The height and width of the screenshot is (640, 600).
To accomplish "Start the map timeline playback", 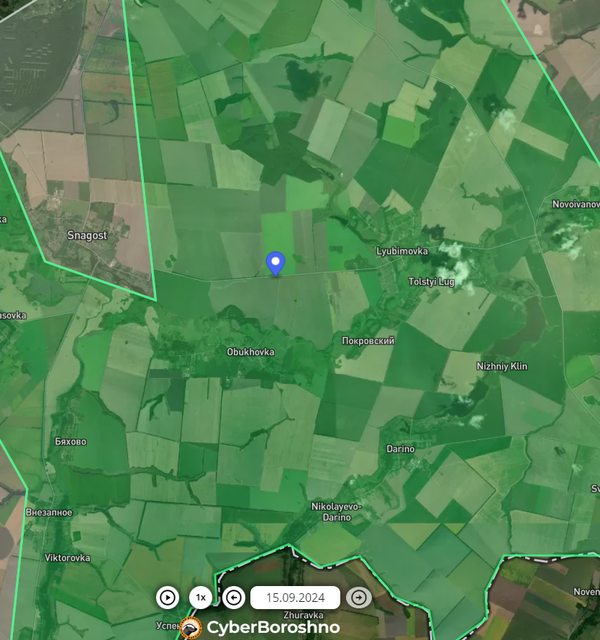I will click(x=168, y=598).
